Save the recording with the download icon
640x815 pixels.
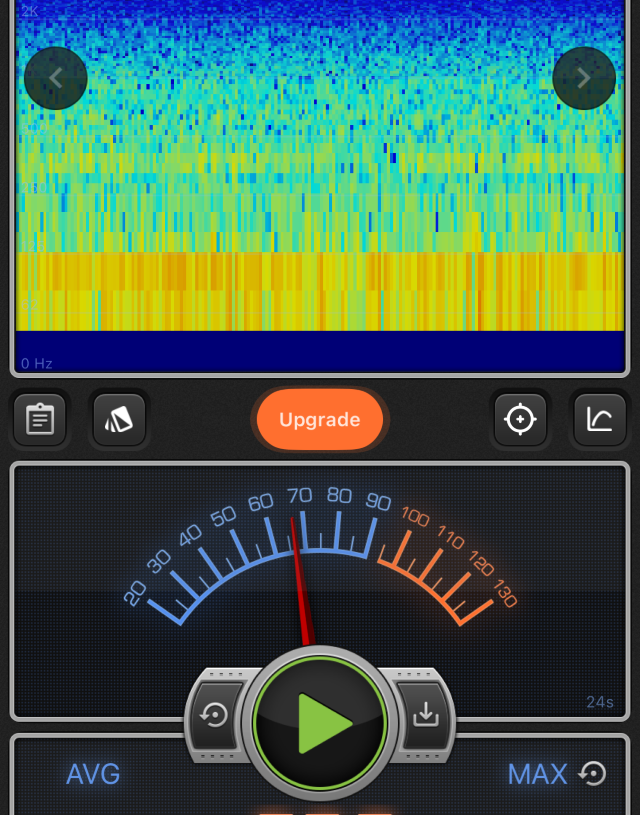(426, 714)
